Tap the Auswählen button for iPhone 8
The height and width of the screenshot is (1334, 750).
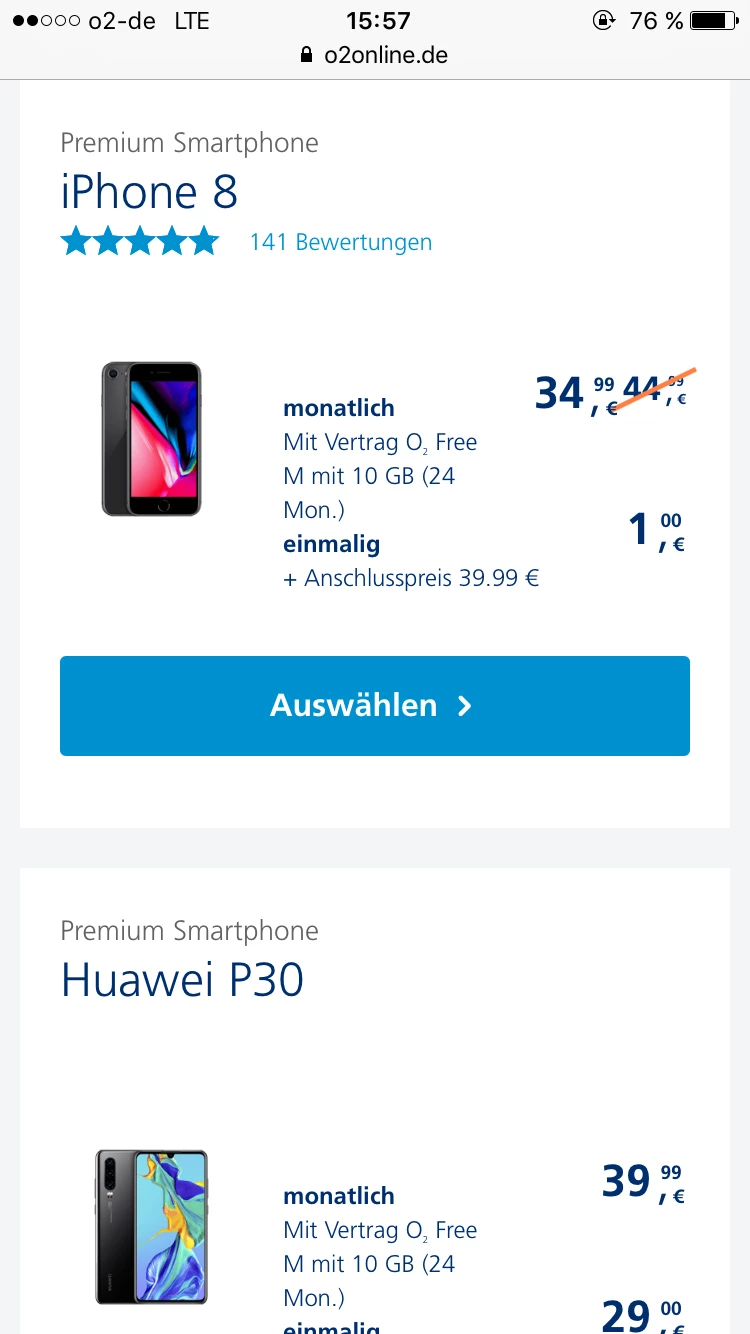pos(374,706)
